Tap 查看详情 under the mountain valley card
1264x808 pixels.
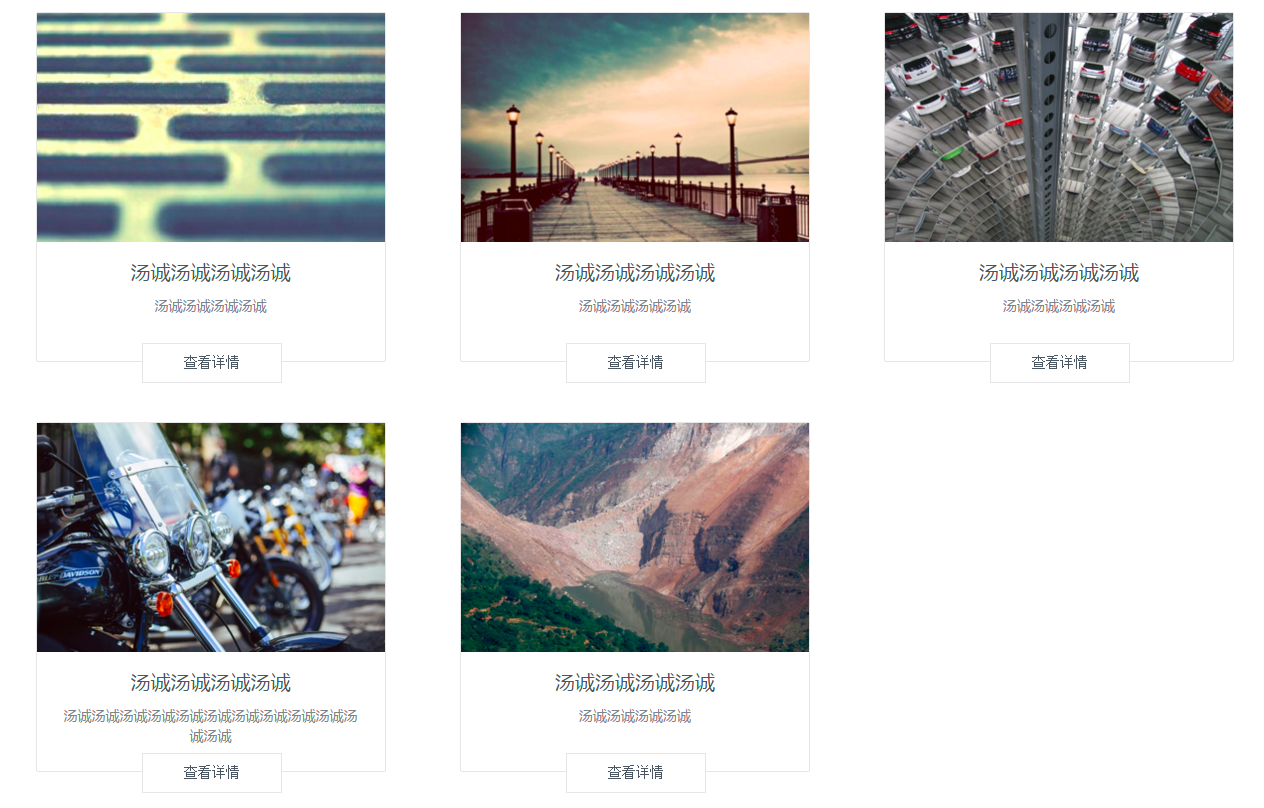[x=635, y=773]
